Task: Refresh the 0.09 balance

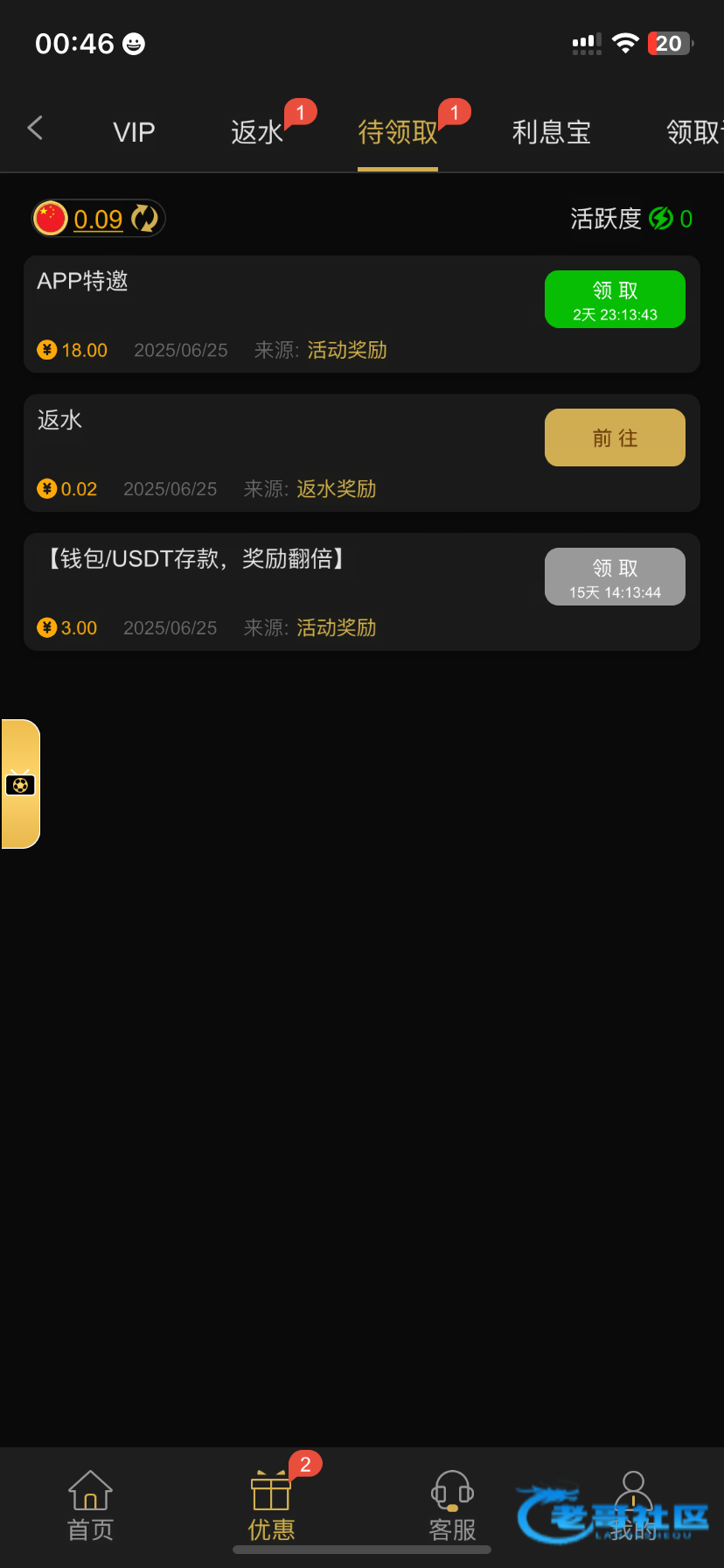Action: (144, 219)
